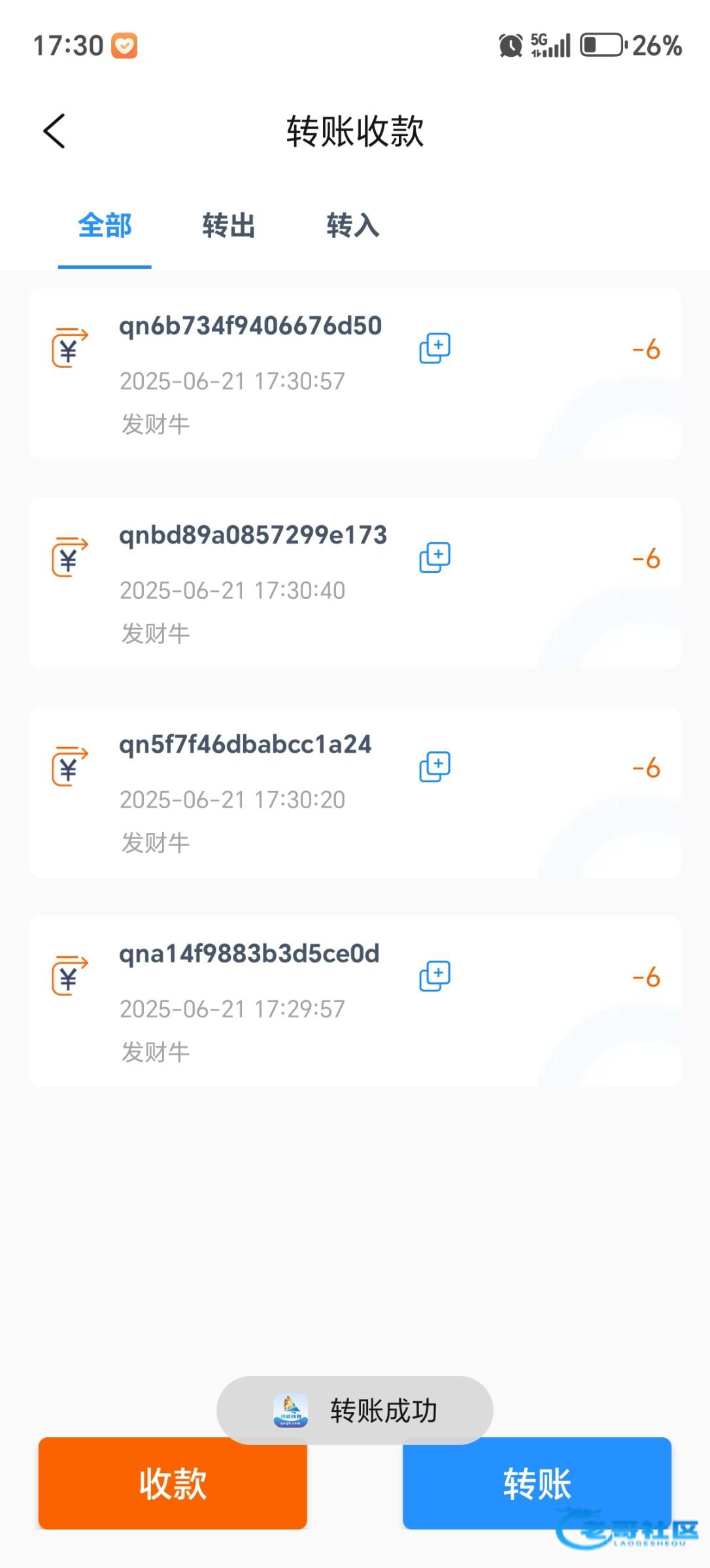710x1568 pixels.
Task: Switch to the 转入 tab
Action: click(x=353, y=225)
